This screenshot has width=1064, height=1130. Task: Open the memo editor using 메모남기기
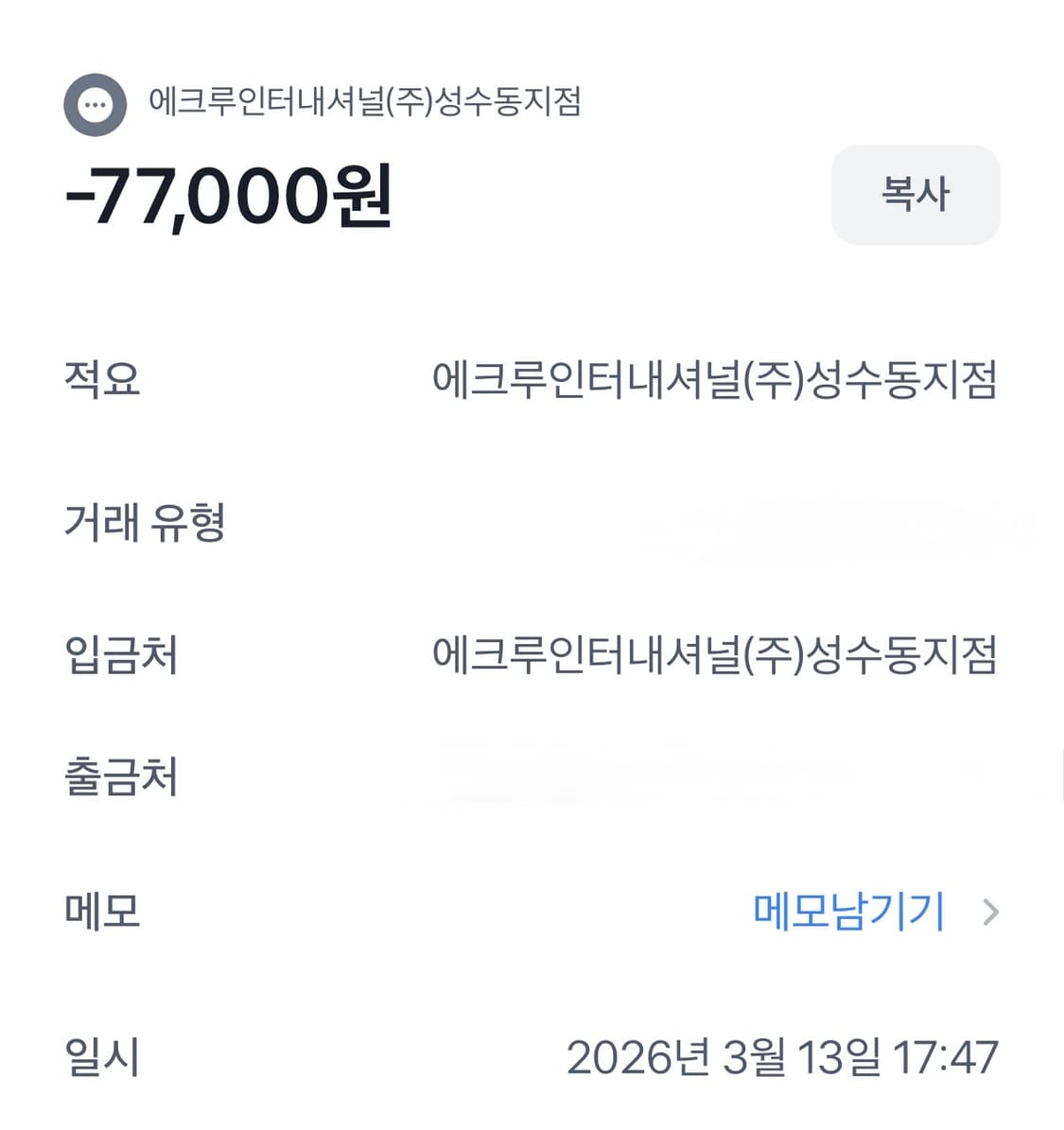[x=848, y=911]
